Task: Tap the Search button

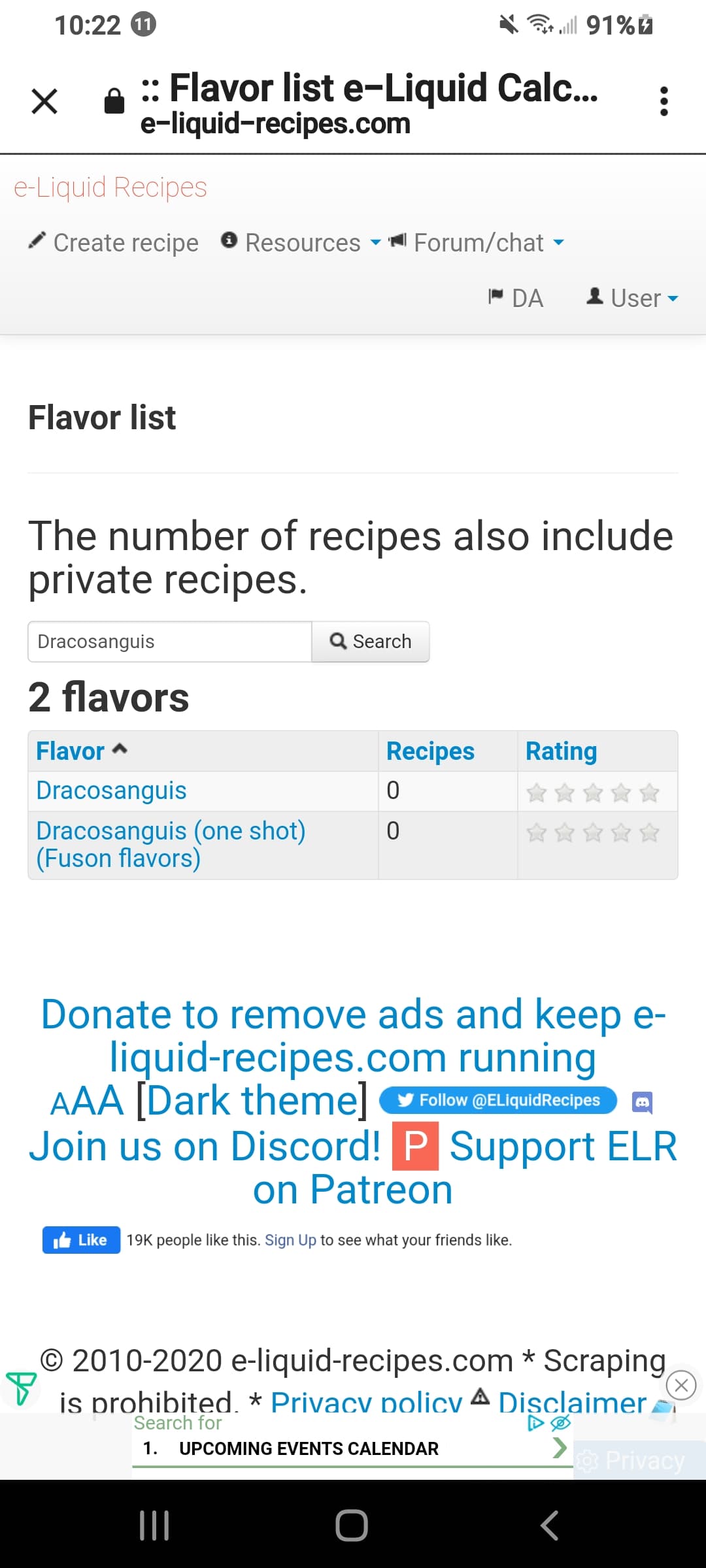Action: 371,642
